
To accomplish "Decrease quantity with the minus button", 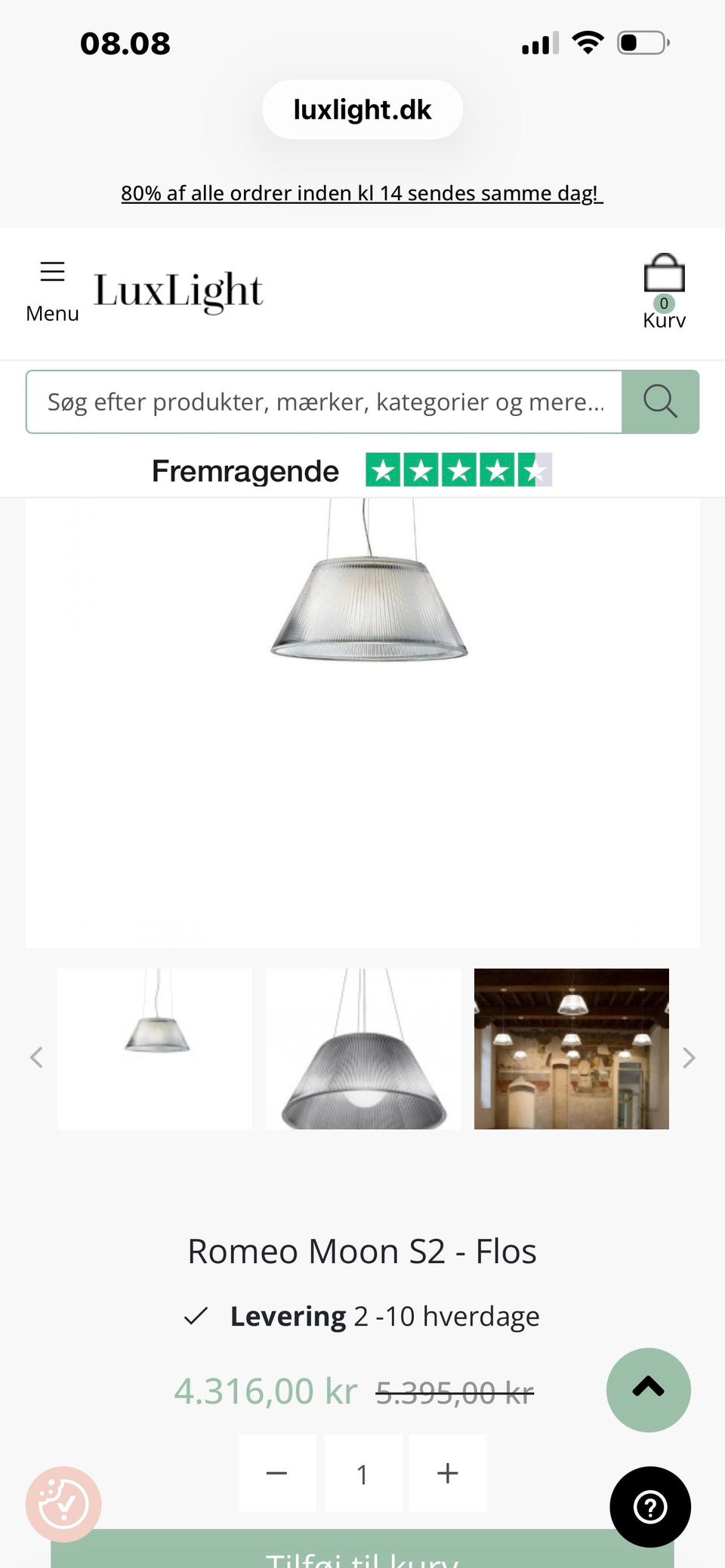I will [x=277, y=1472].
